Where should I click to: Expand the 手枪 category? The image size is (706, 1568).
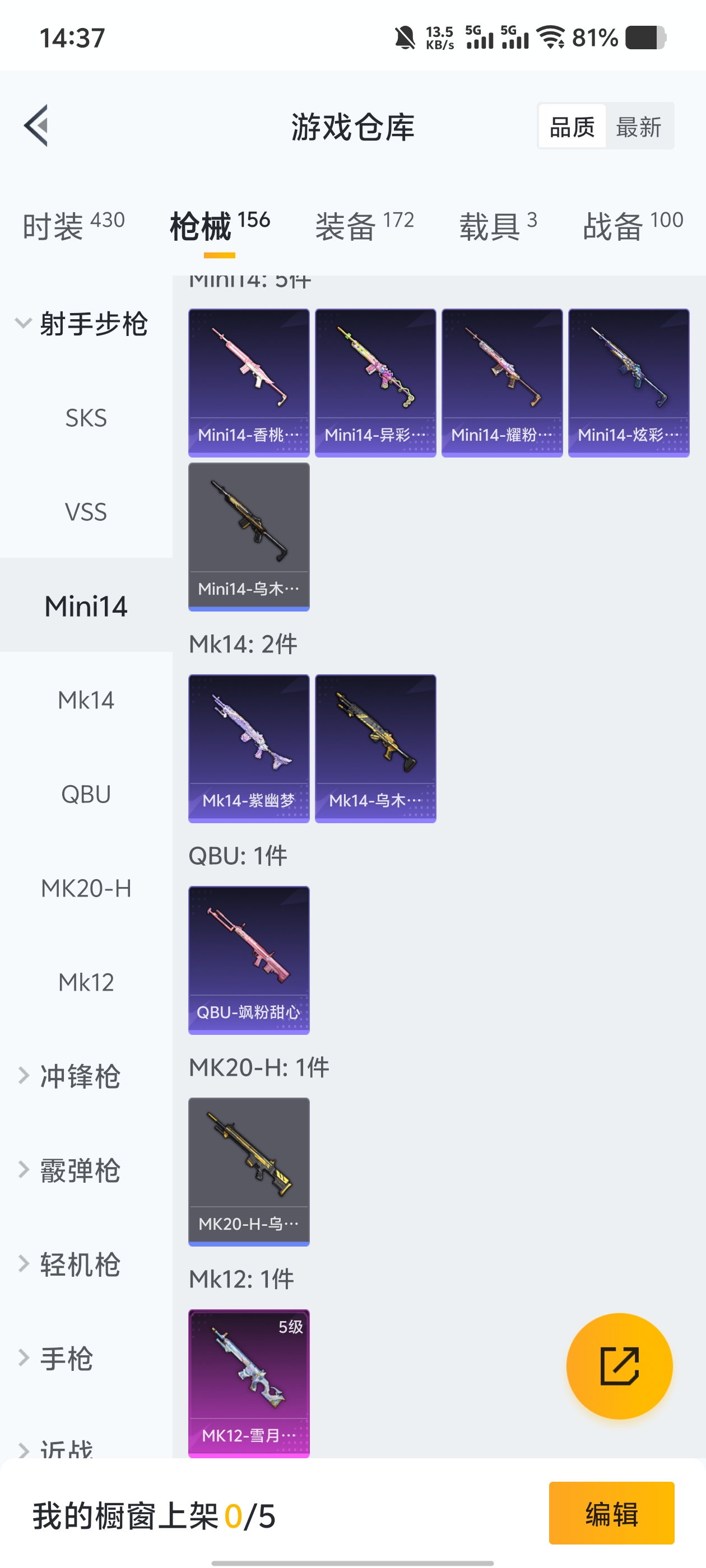pos(66,1359)
